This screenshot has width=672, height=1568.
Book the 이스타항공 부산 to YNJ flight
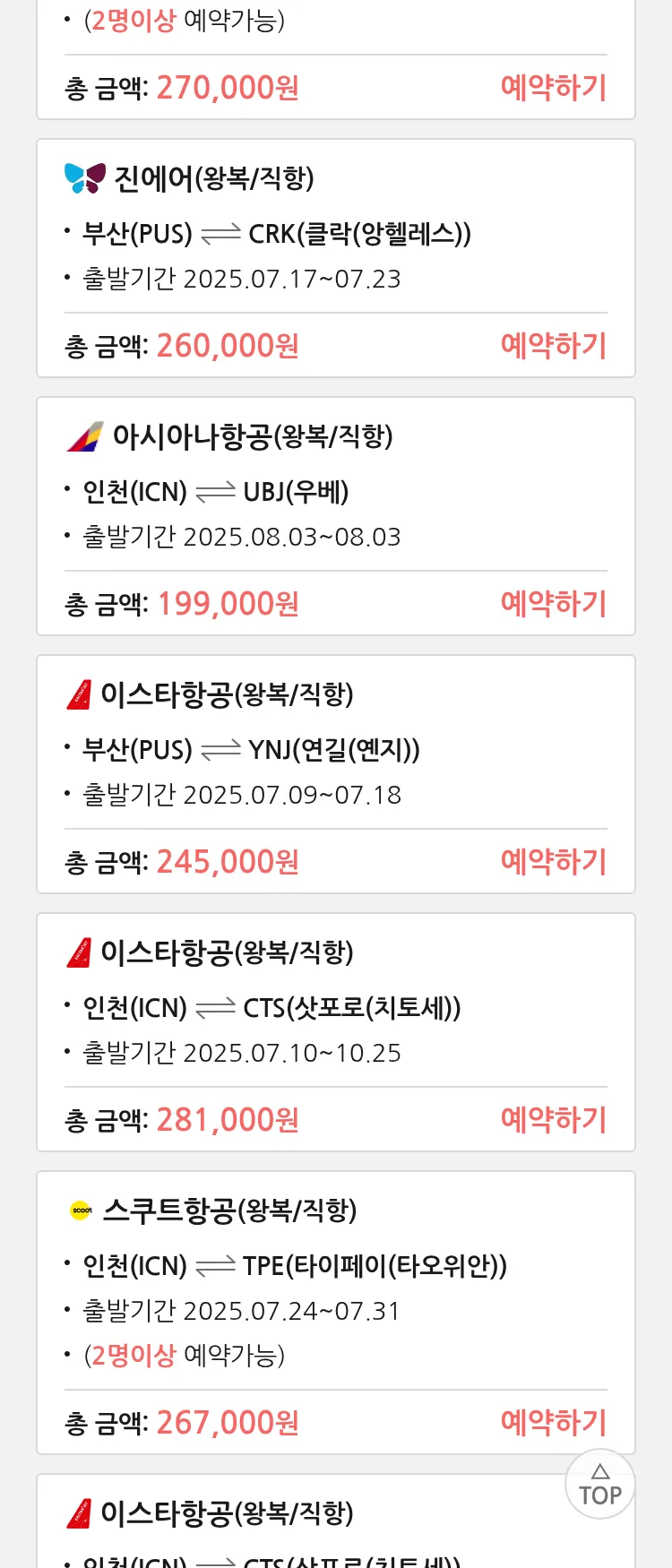click(553, 862)
